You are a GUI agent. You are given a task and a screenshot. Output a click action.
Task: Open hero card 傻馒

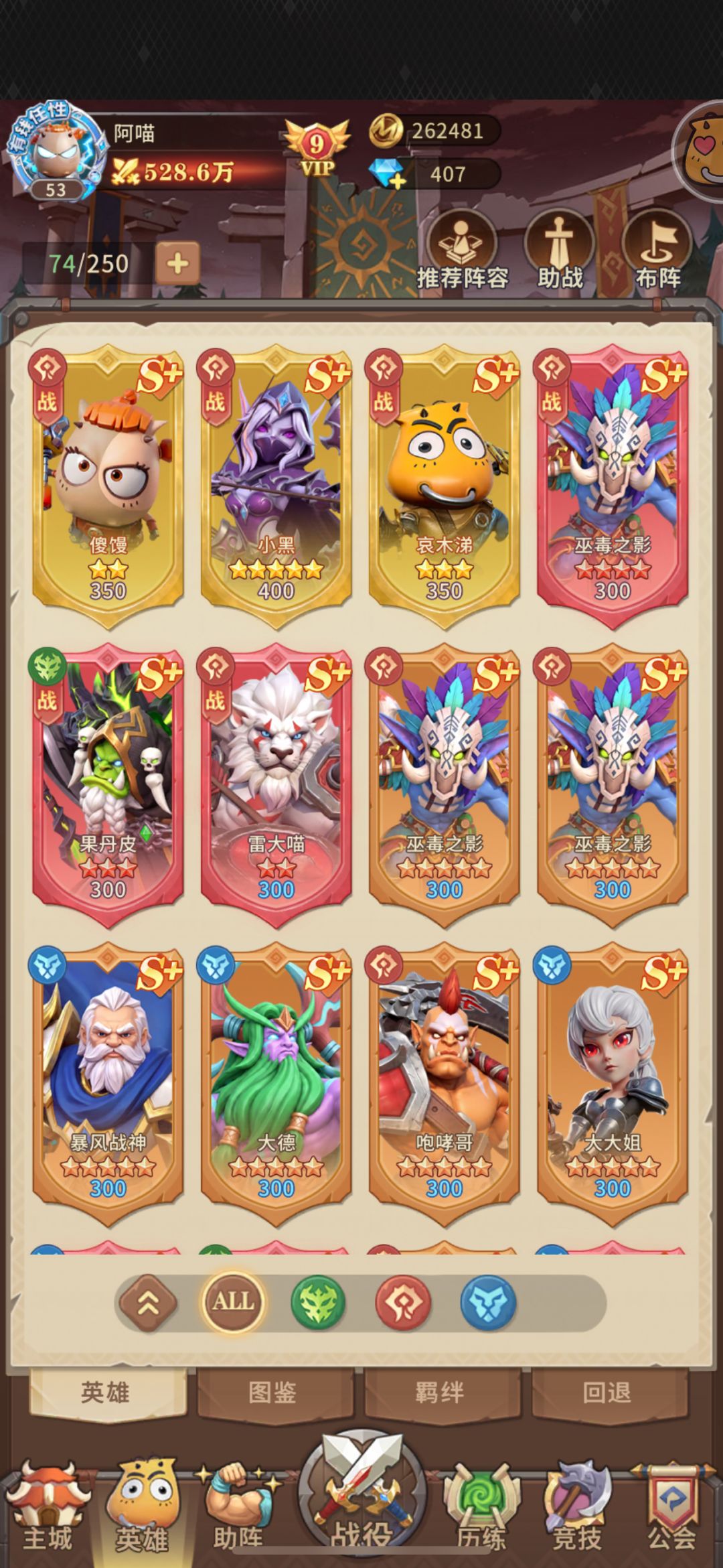(x=108, y=488)
